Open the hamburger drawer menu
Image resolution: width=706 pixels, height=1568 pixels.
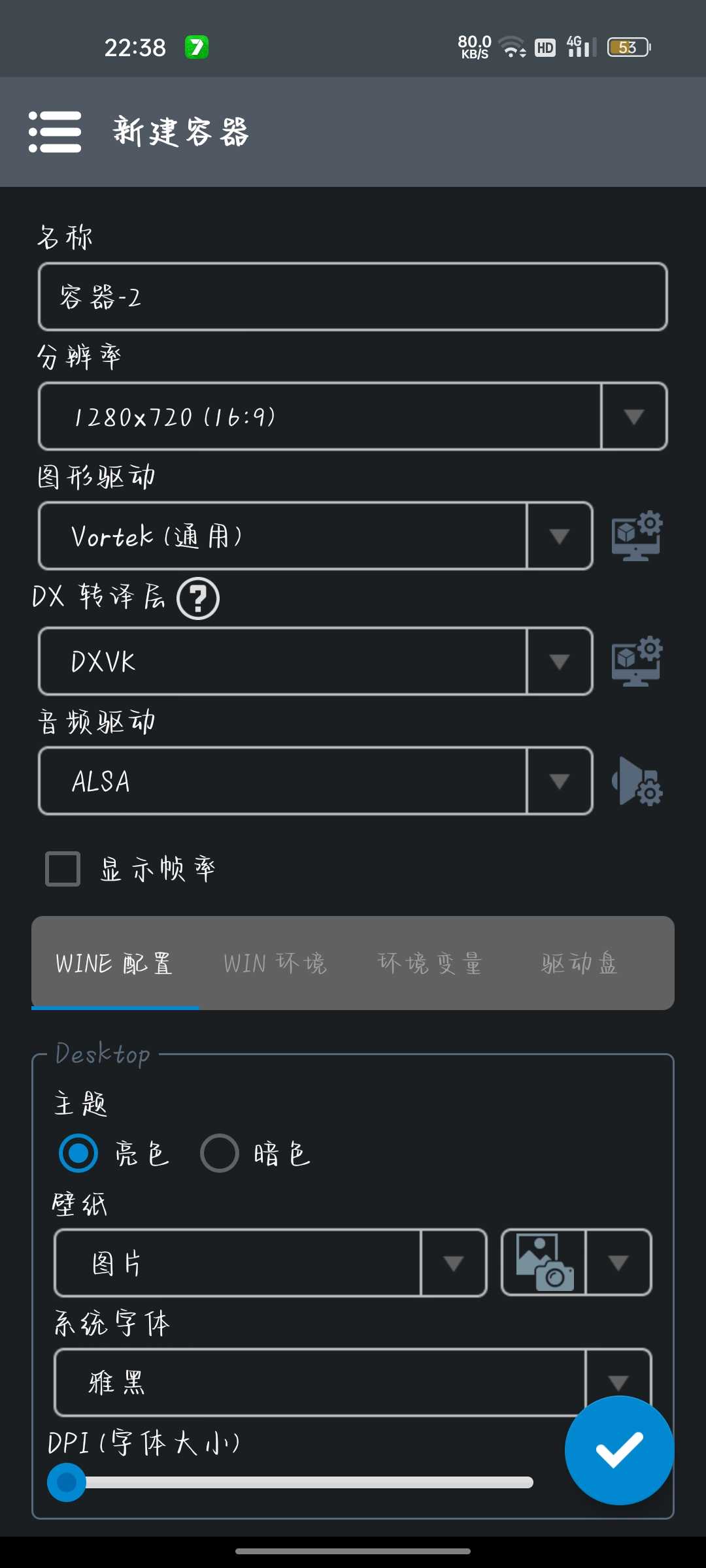coord(55,131)
